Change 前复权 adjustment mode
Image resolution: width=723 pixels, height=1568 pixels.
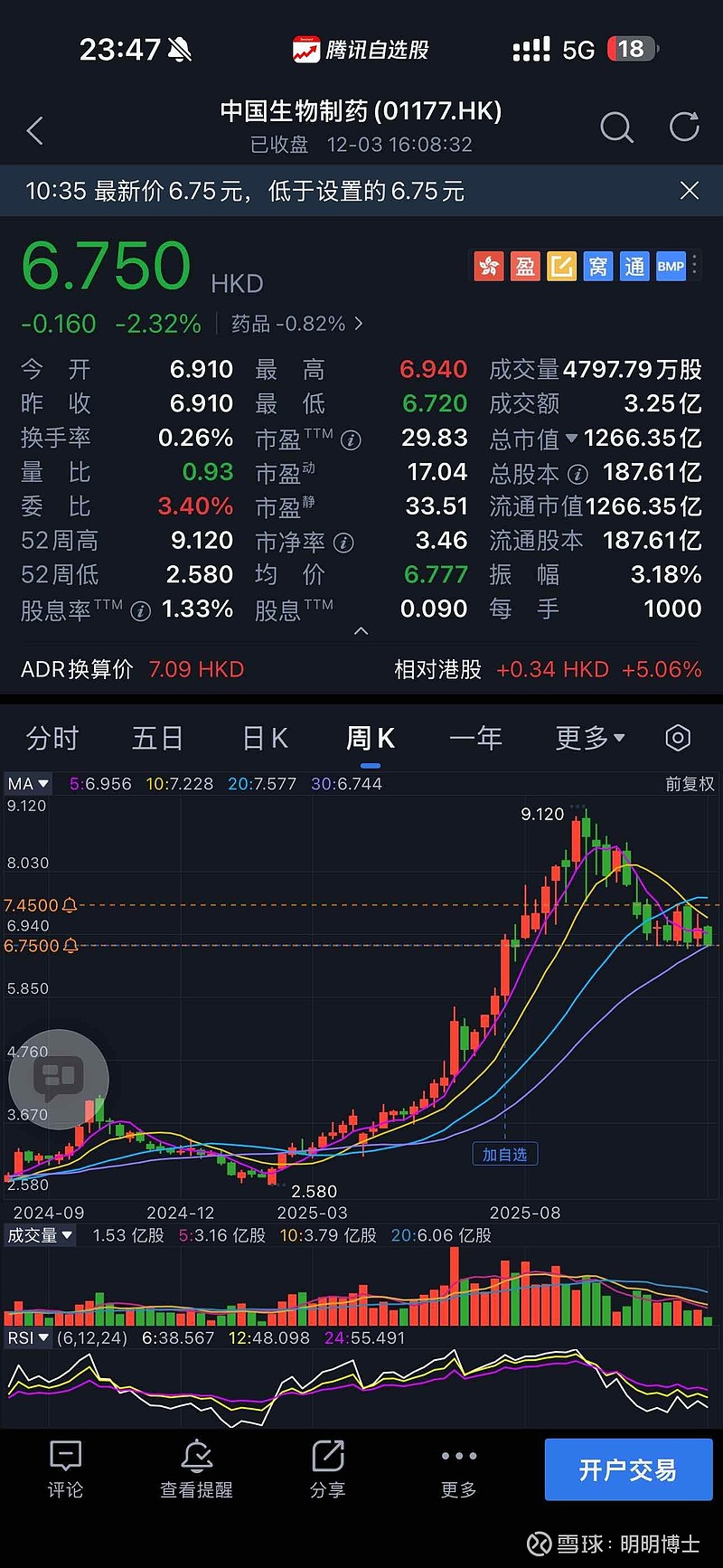click(690, 784)
